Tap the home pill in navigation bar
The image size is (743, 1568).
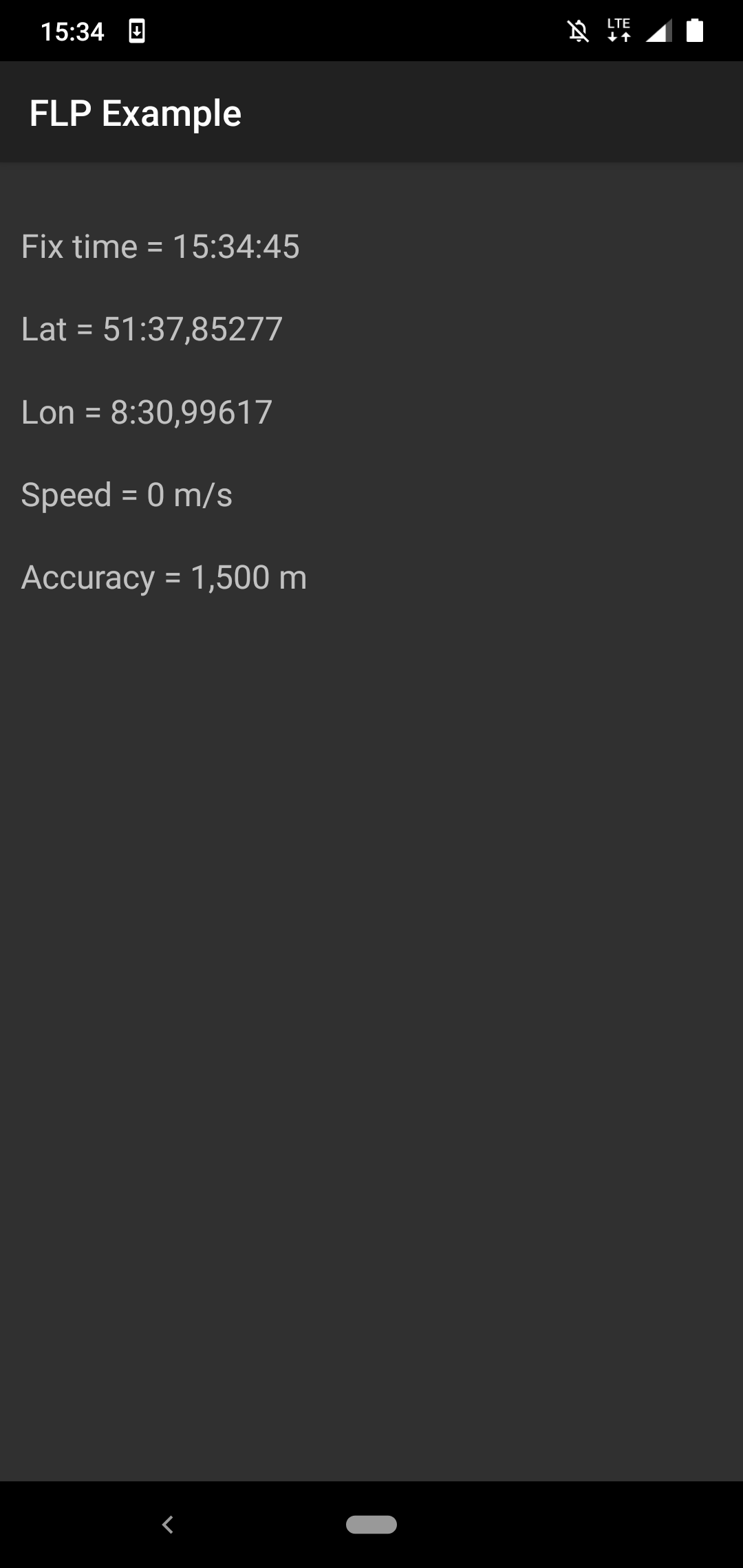click(x=371, y=1525)
